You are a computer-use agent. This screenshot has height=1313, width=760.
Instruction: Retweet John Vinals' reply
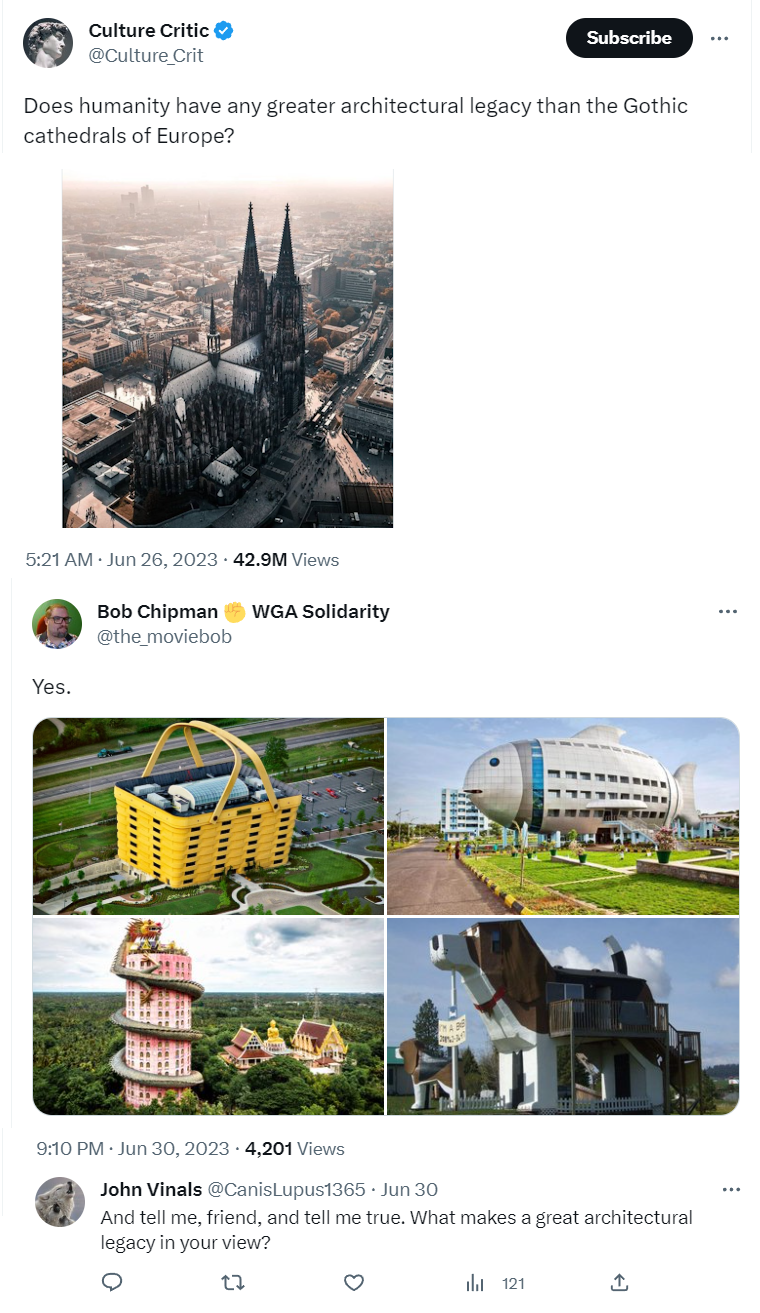tap(233, 1282)
